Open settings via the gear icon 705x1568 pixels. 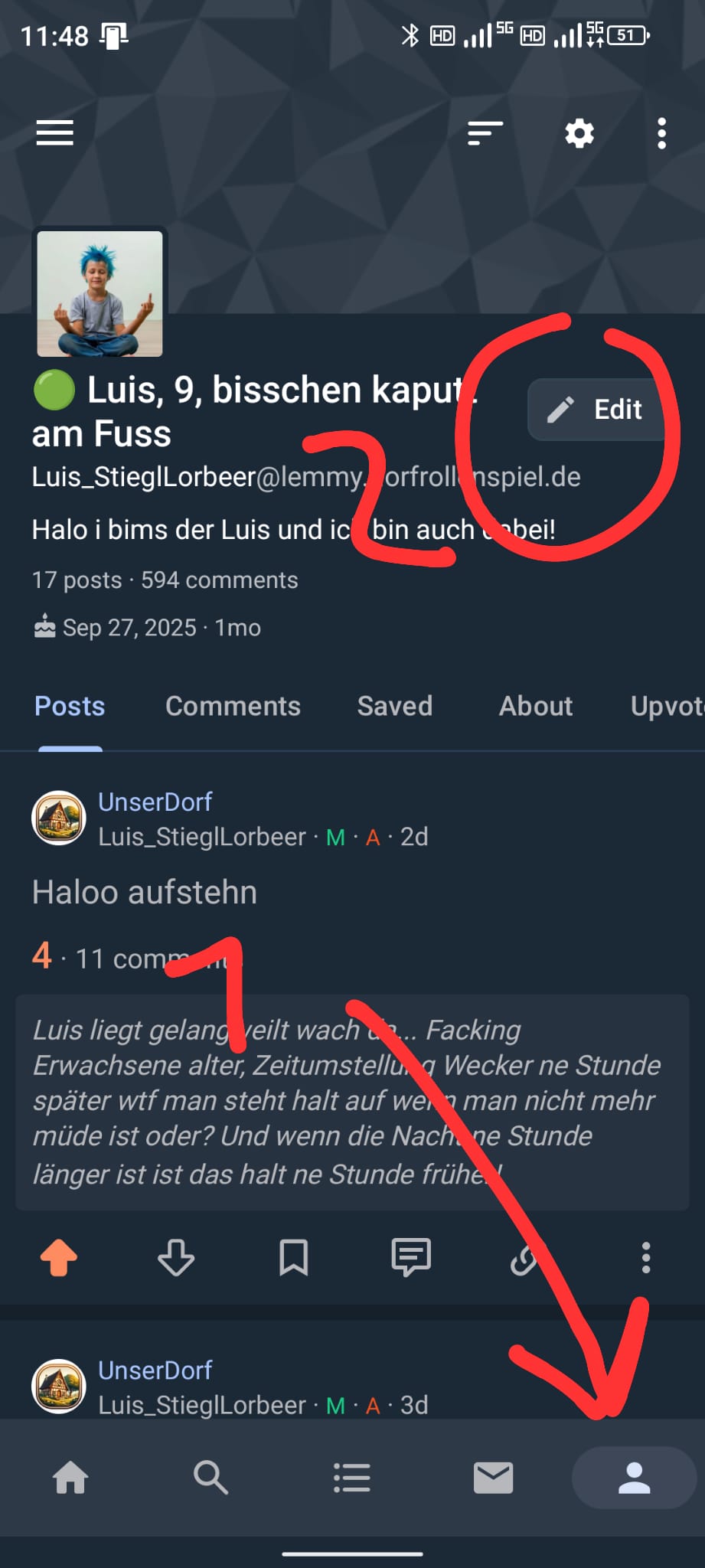[579, 133]
